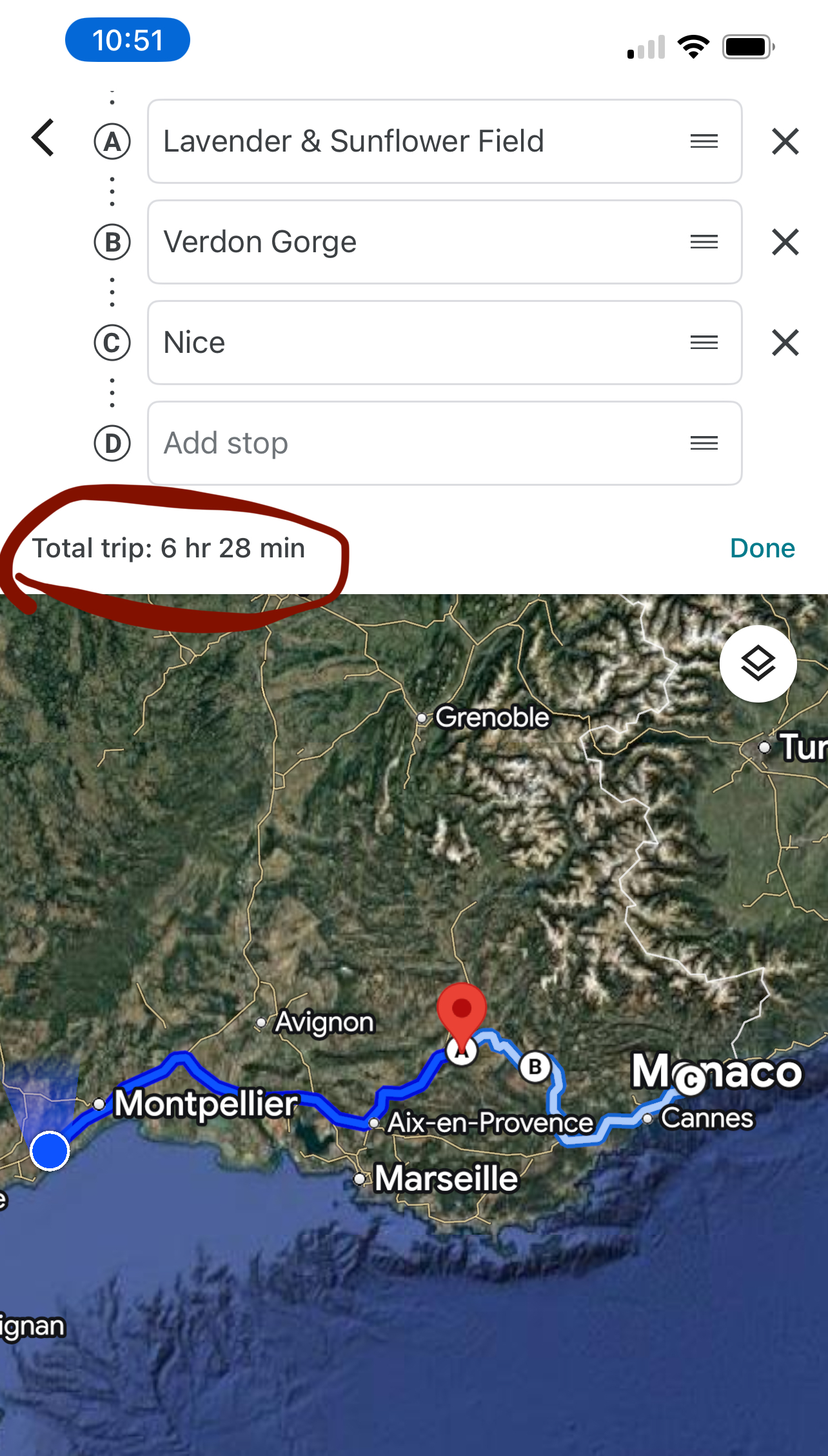Tap the reorder handle for Nice
Viewport: 828px width, 1456px height.
[x=704, y=343]
